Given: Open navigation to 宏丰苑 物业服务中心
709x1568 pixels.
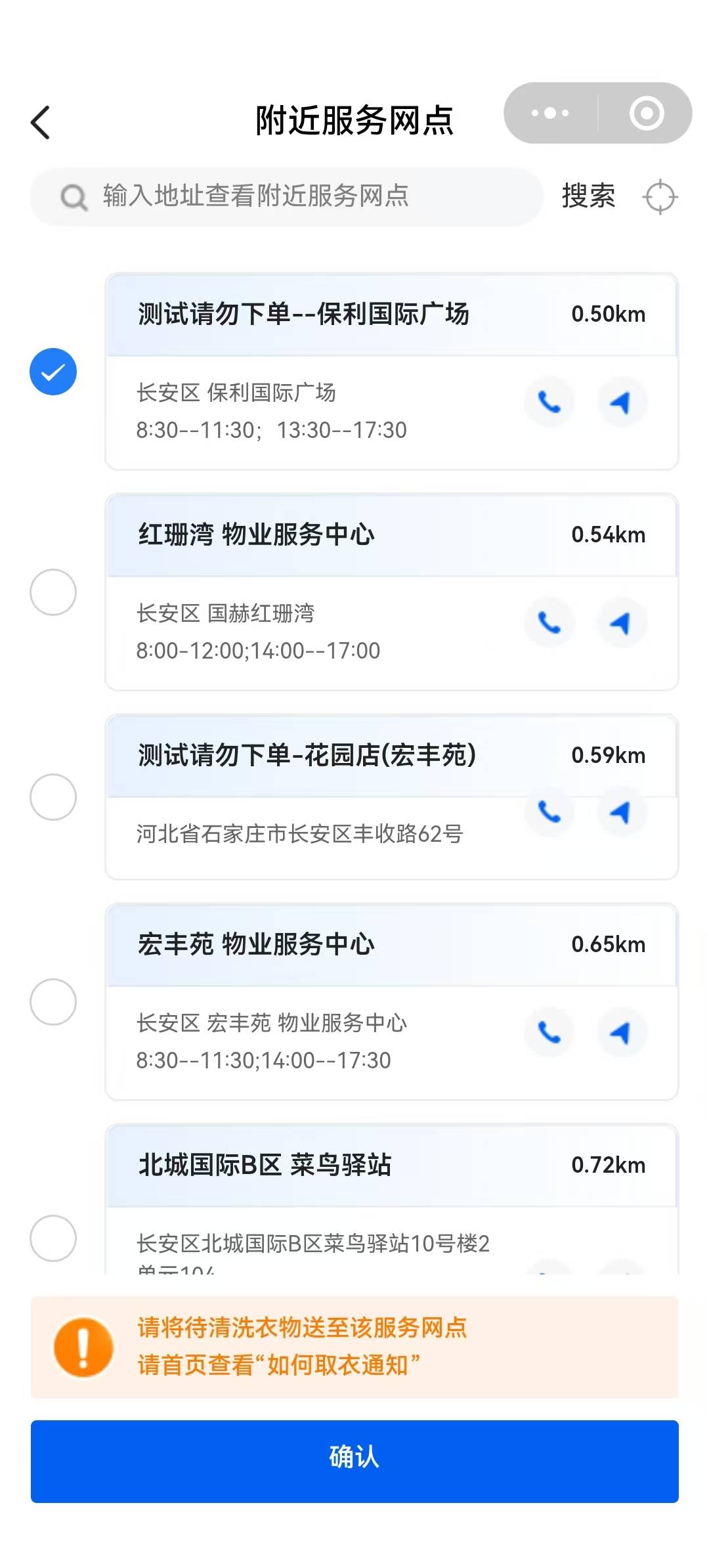Looking at the screenshot, I should click(x=622, y=1032).
